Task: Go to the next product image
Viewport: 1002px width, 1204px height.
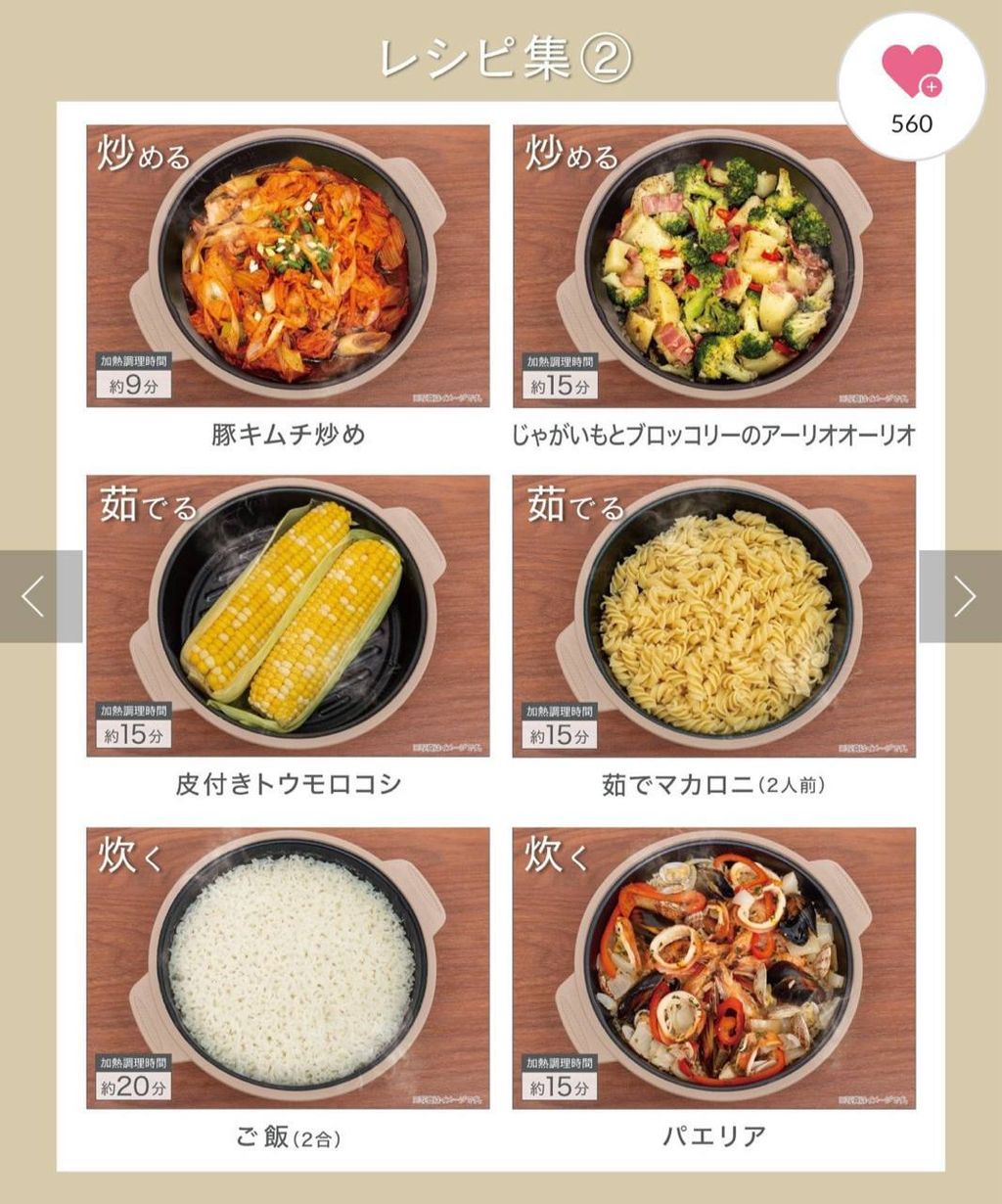Action: coord(963,596)
